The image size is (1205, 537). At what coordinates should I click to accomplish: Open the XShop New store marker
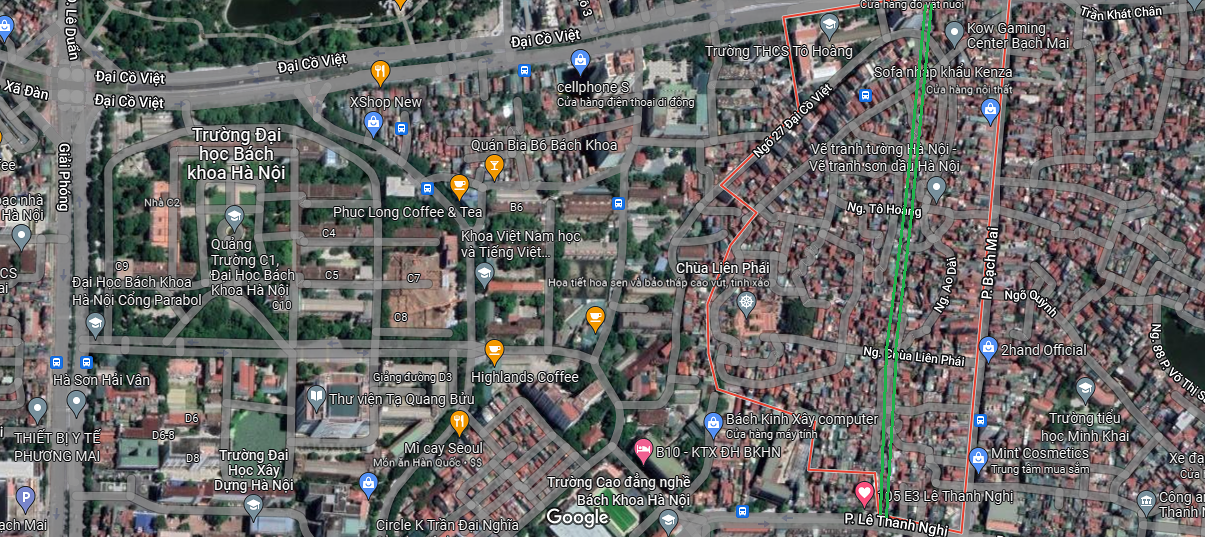click(x=374, y=123)
